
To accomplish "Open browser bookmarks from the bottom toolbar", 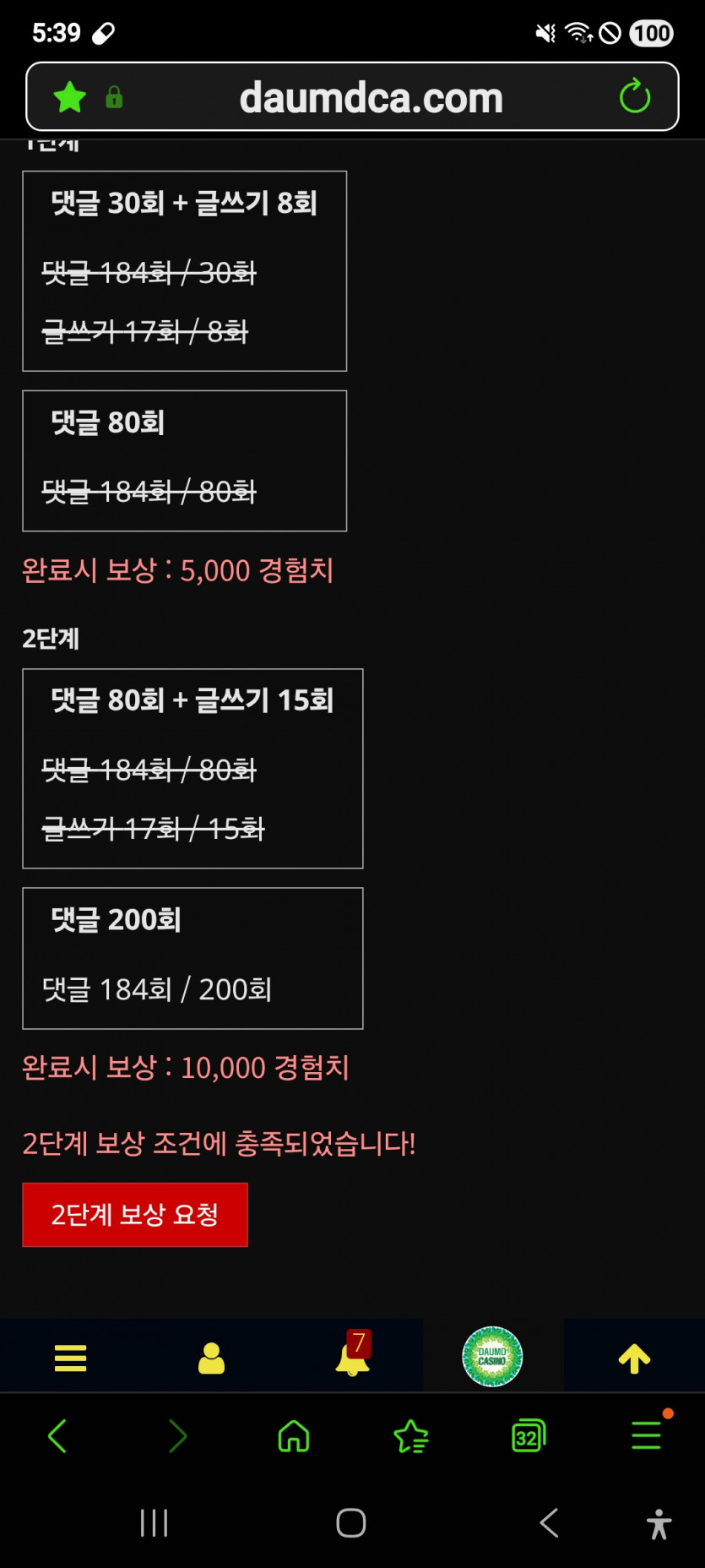I will [410, 1436].
